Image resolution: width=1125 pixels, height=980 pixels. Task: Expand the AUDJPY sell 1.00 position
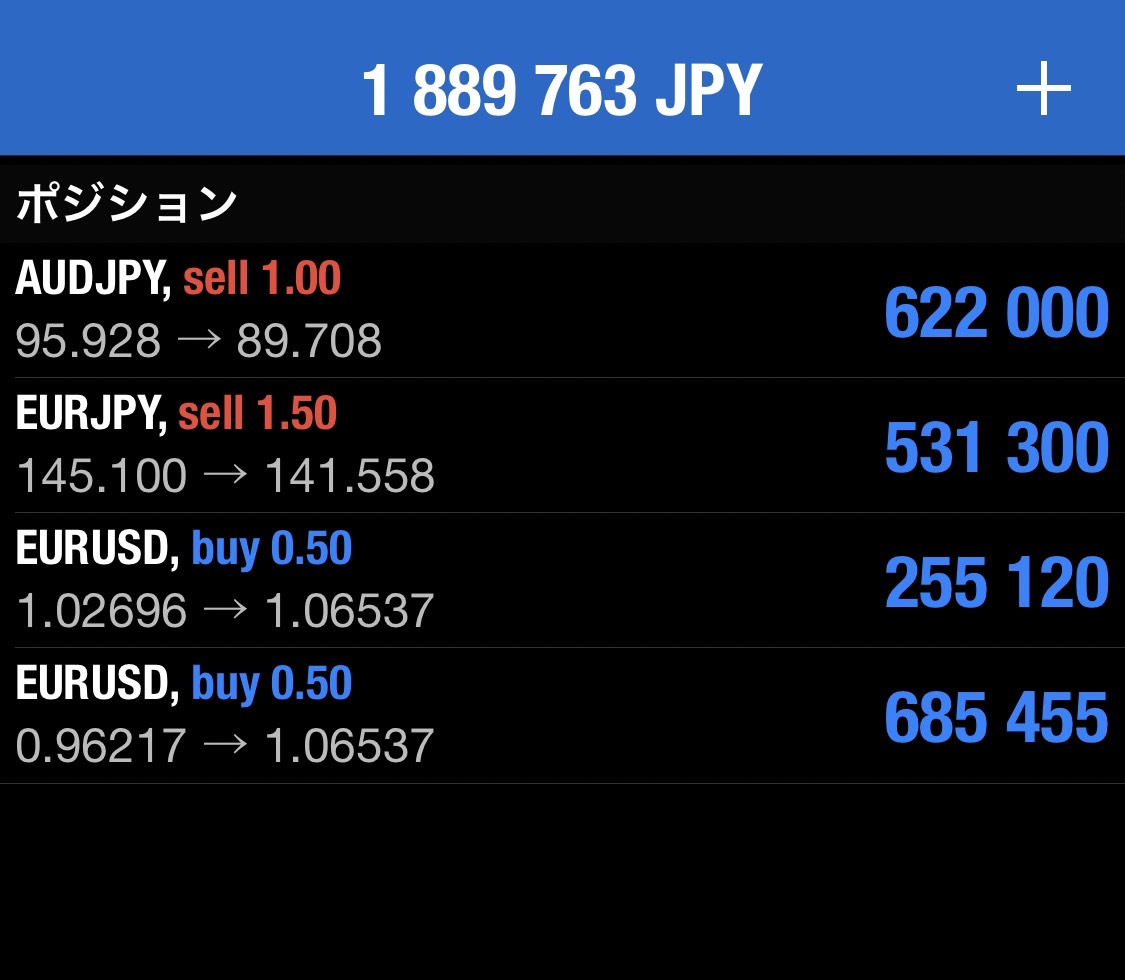click(x=560, y=311)
